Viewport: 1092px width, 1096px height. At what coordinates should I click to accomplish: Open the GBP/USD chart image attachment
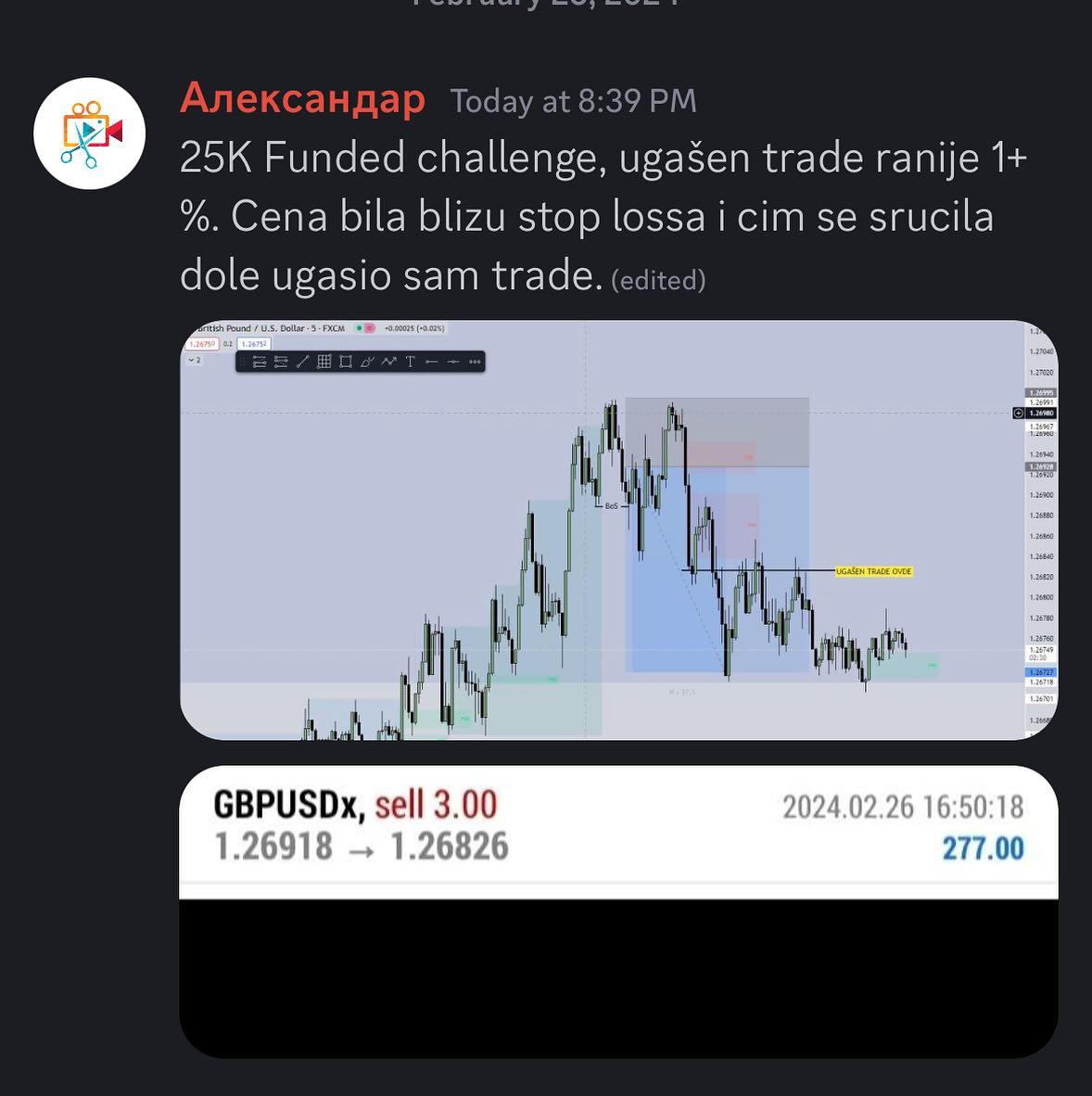pyautogui.click(x=617, y=529)
